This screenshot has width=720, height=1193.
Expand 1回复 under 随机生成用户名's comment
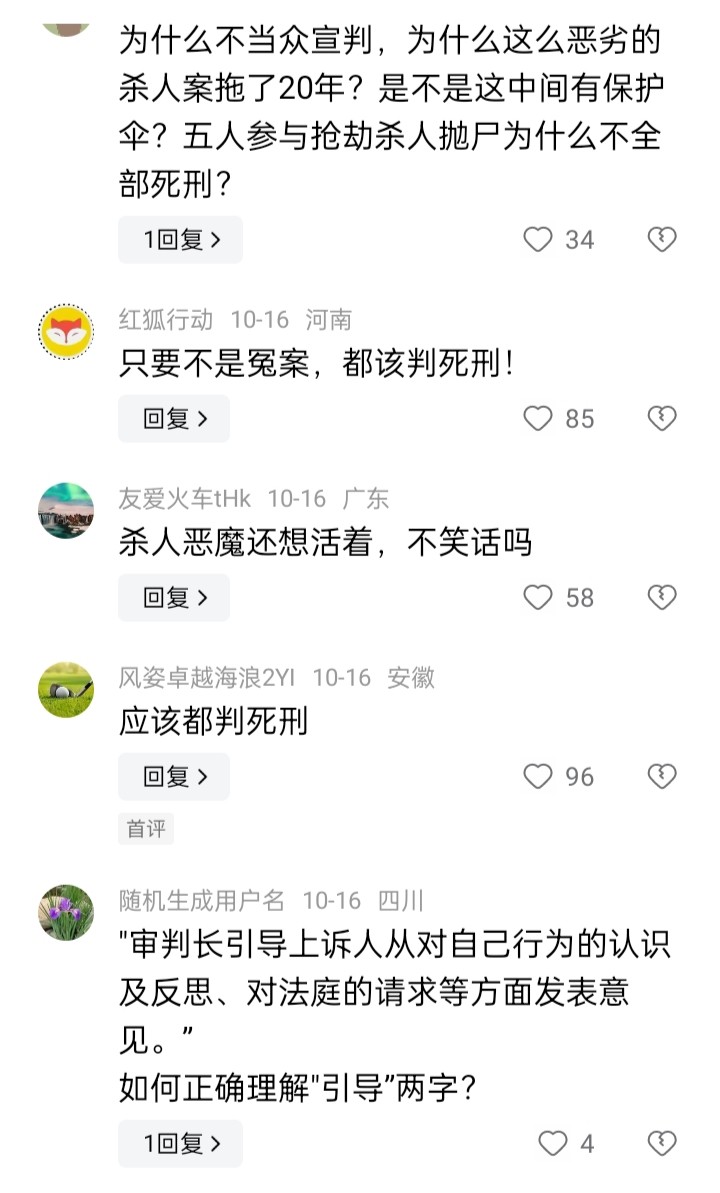point(180,1144)
